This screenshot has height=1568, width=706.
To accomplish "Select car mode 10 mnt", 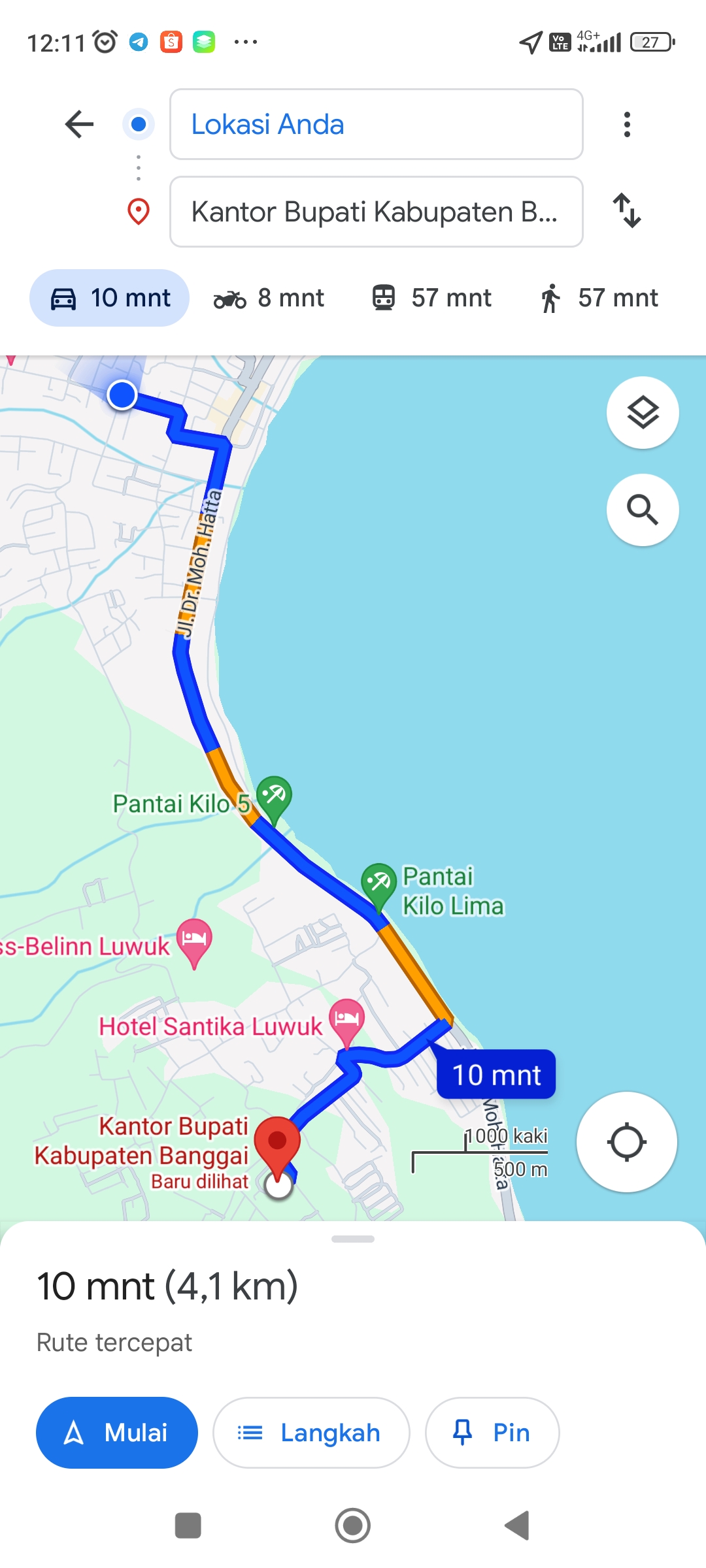I will tap(109, 298).
